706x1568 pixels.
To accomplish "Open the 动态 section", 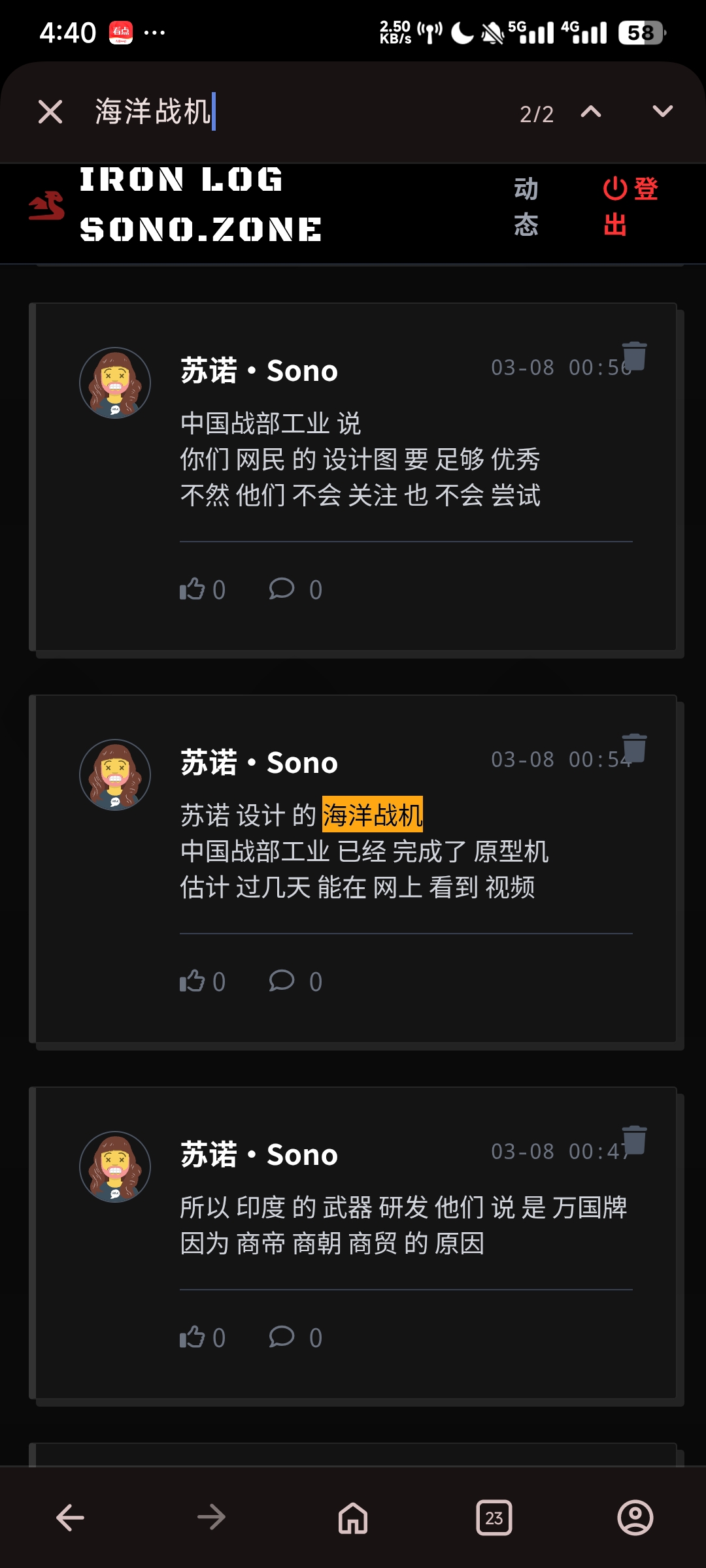I will pyautogui.click(x=526, y=206).
